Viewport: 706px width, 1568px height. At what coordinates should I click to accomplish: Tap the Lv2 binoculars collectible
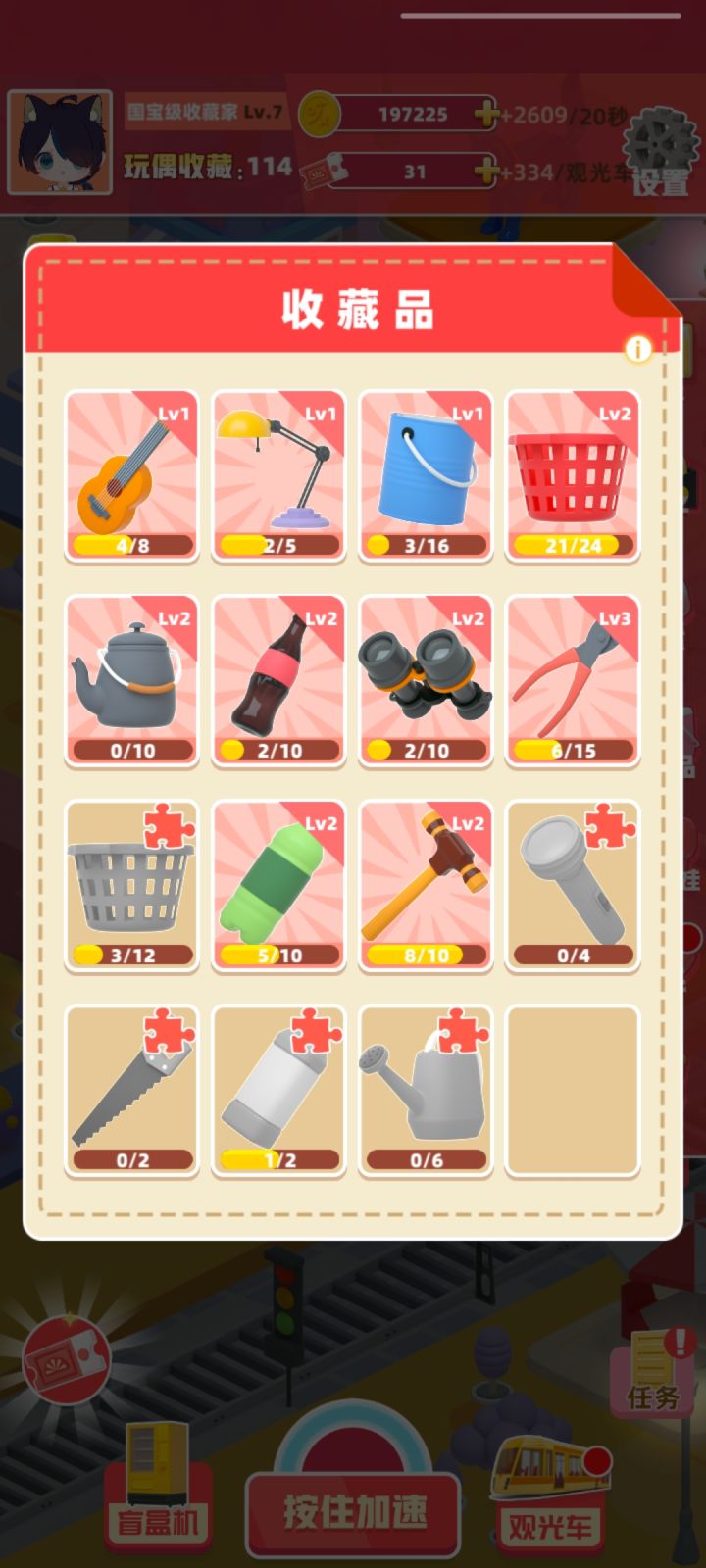pos(425,681)
